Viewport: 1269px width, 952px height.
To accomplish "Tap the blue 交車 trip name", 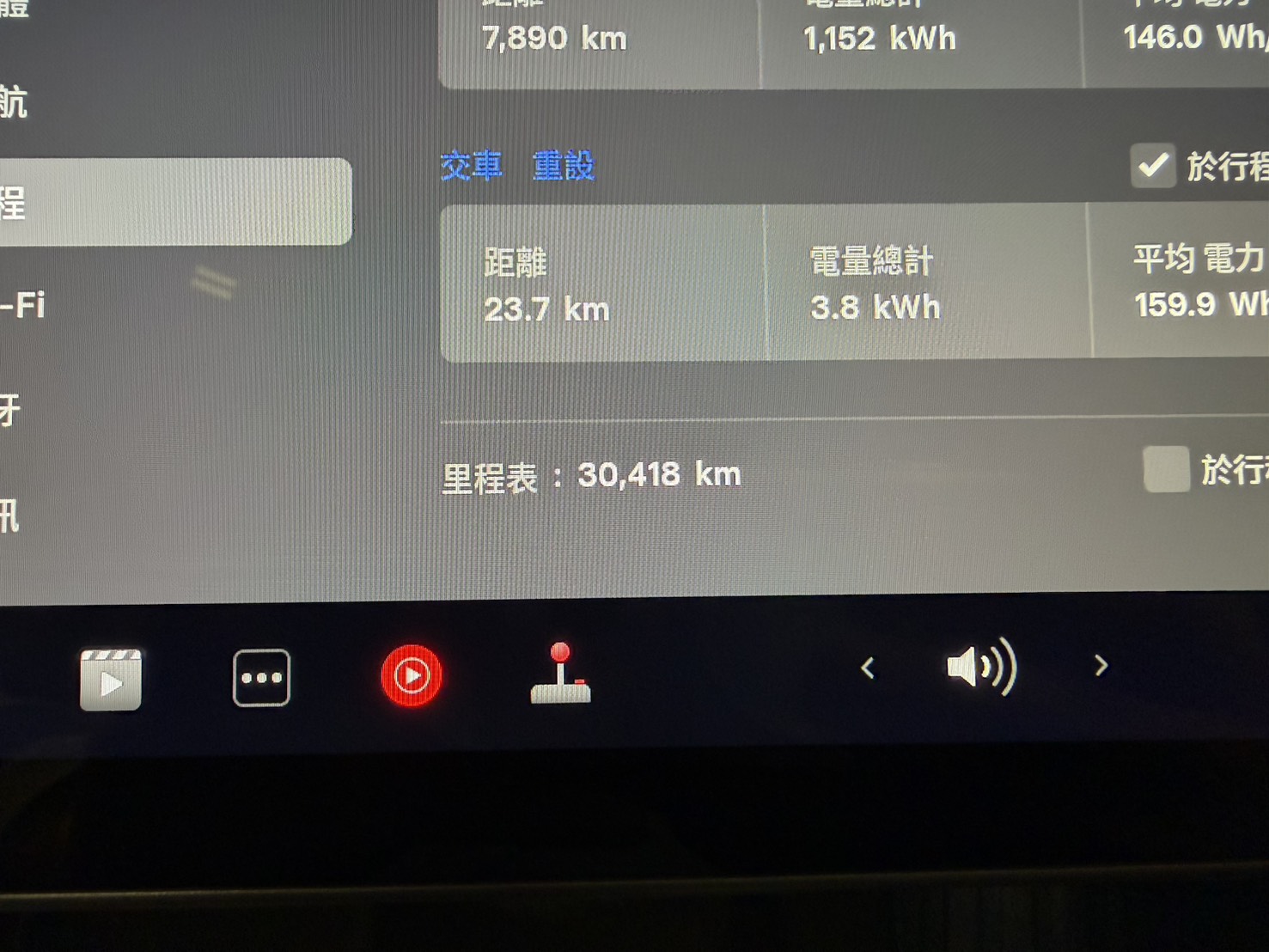I will (x=471, y=165).
